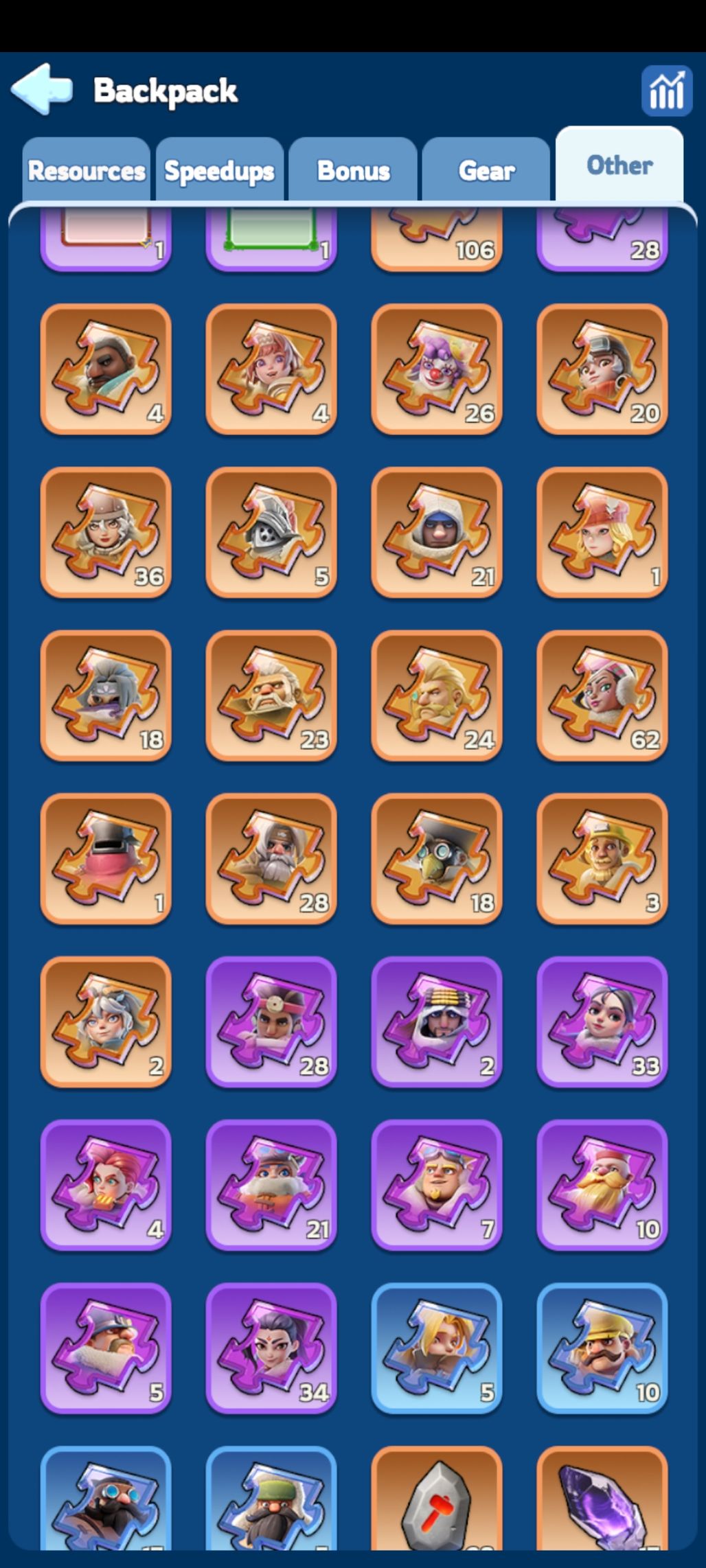Open the orange shard with count 20
The height and width of the screenshot is (1568, 706).
[602, 369]
